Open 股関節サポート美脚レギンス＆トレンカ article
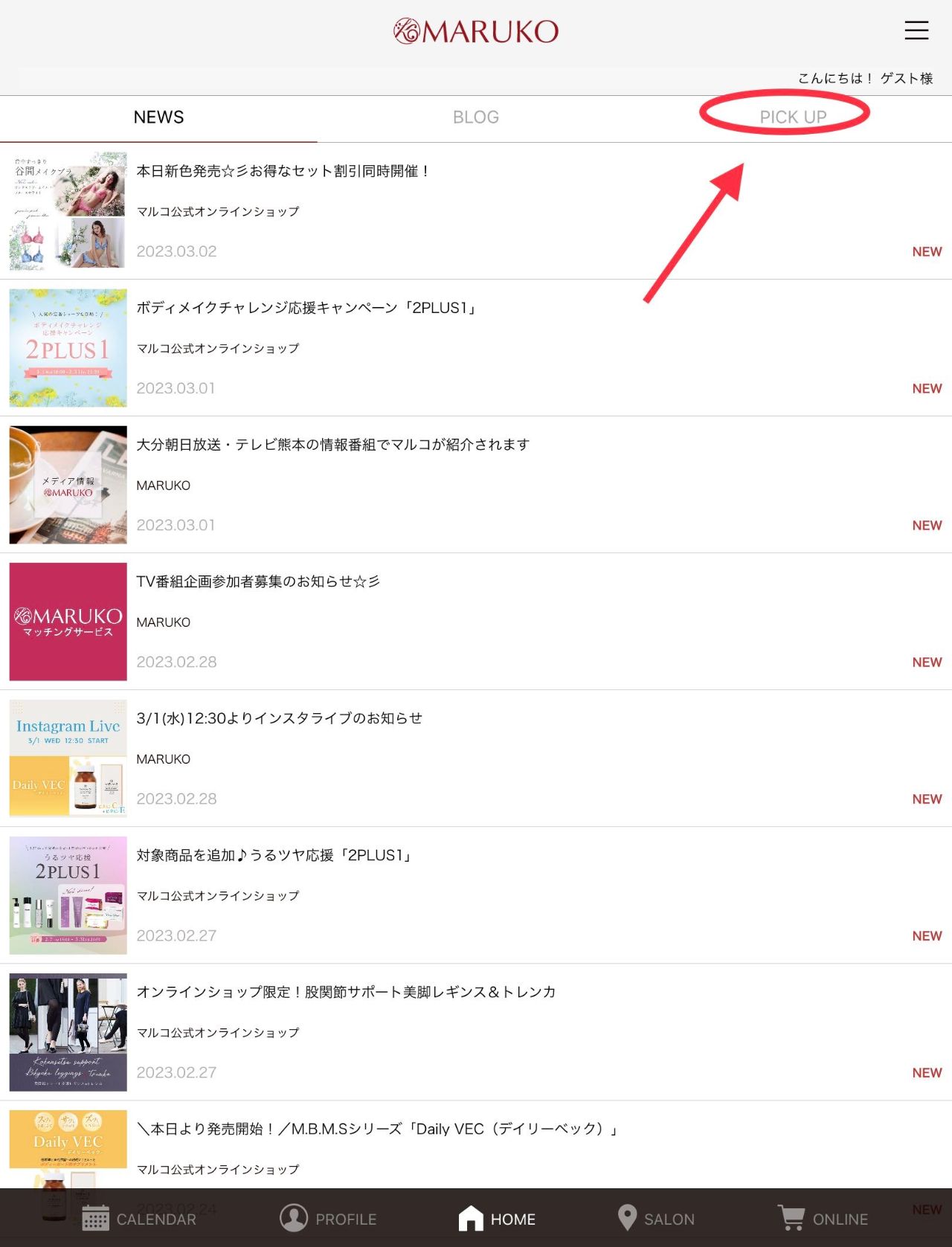952x1247 pixels. (x=346, y=993)
